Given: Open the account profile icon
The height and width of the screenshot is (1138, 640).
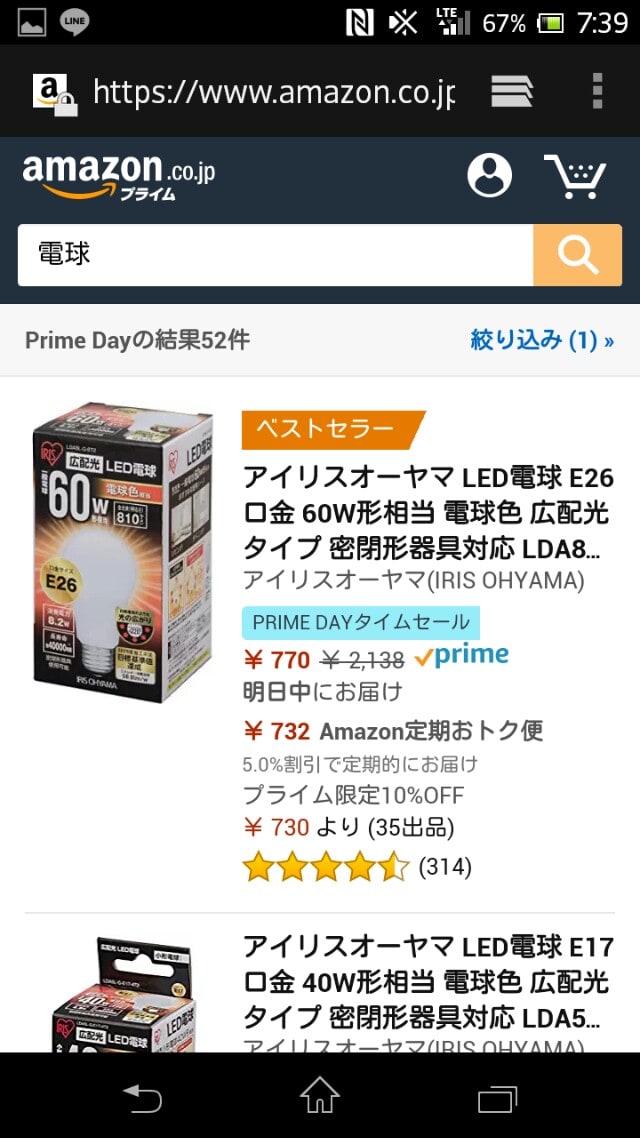Looking at the screenshot, I should point(489,176).
